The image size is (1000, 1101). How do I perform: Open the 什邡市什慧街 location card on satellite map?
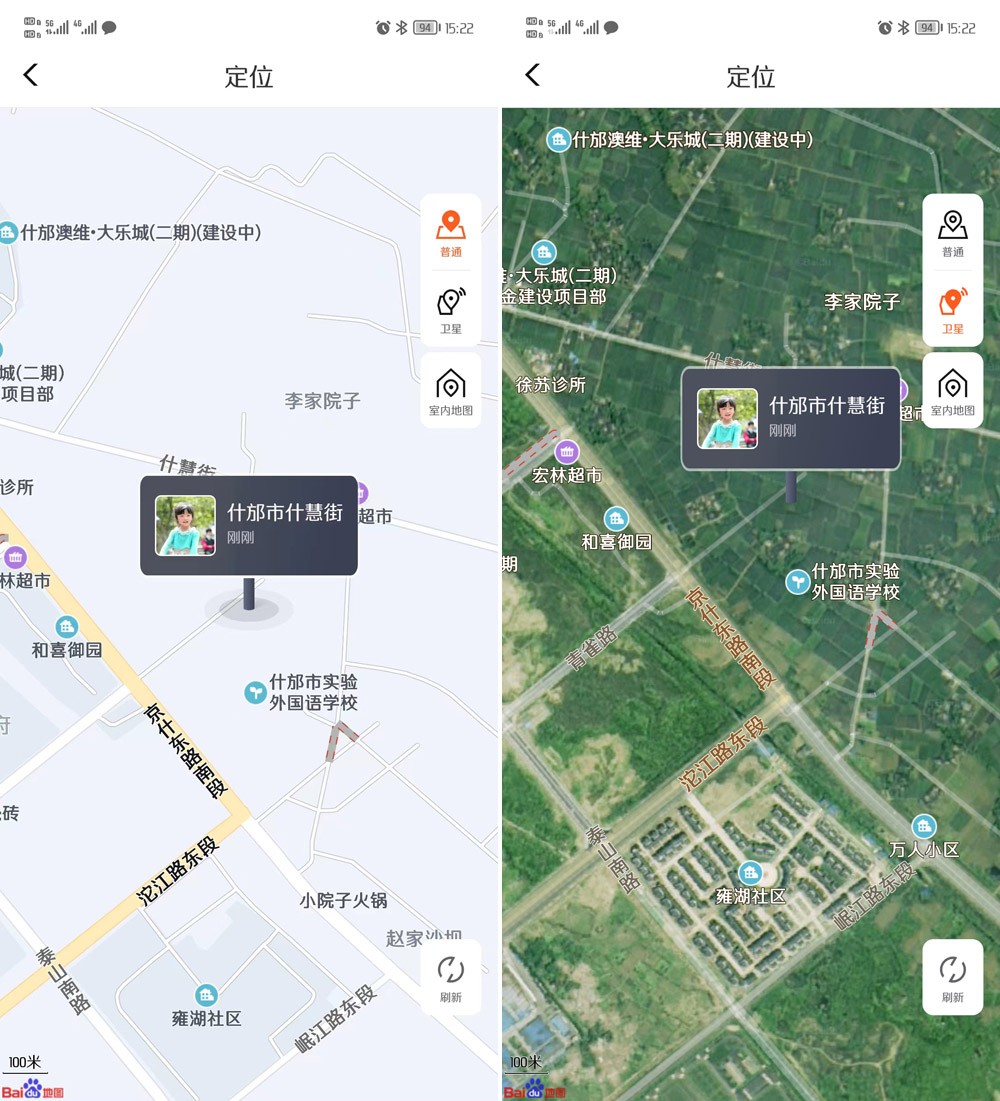pos(791,418)
